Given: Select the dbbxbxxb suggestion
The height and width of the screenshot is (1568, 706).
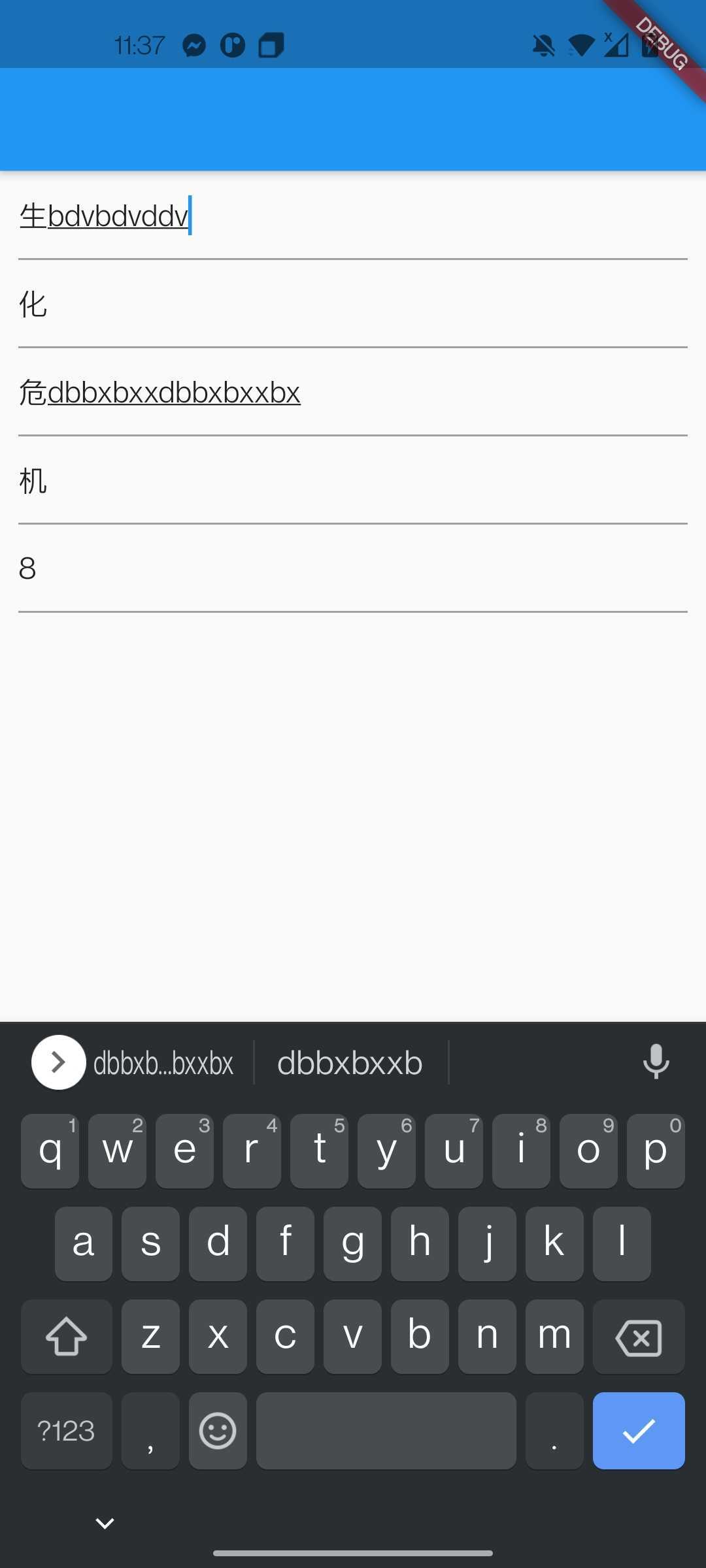Looking at the screenshot, I should click(x=350, y=1062).
